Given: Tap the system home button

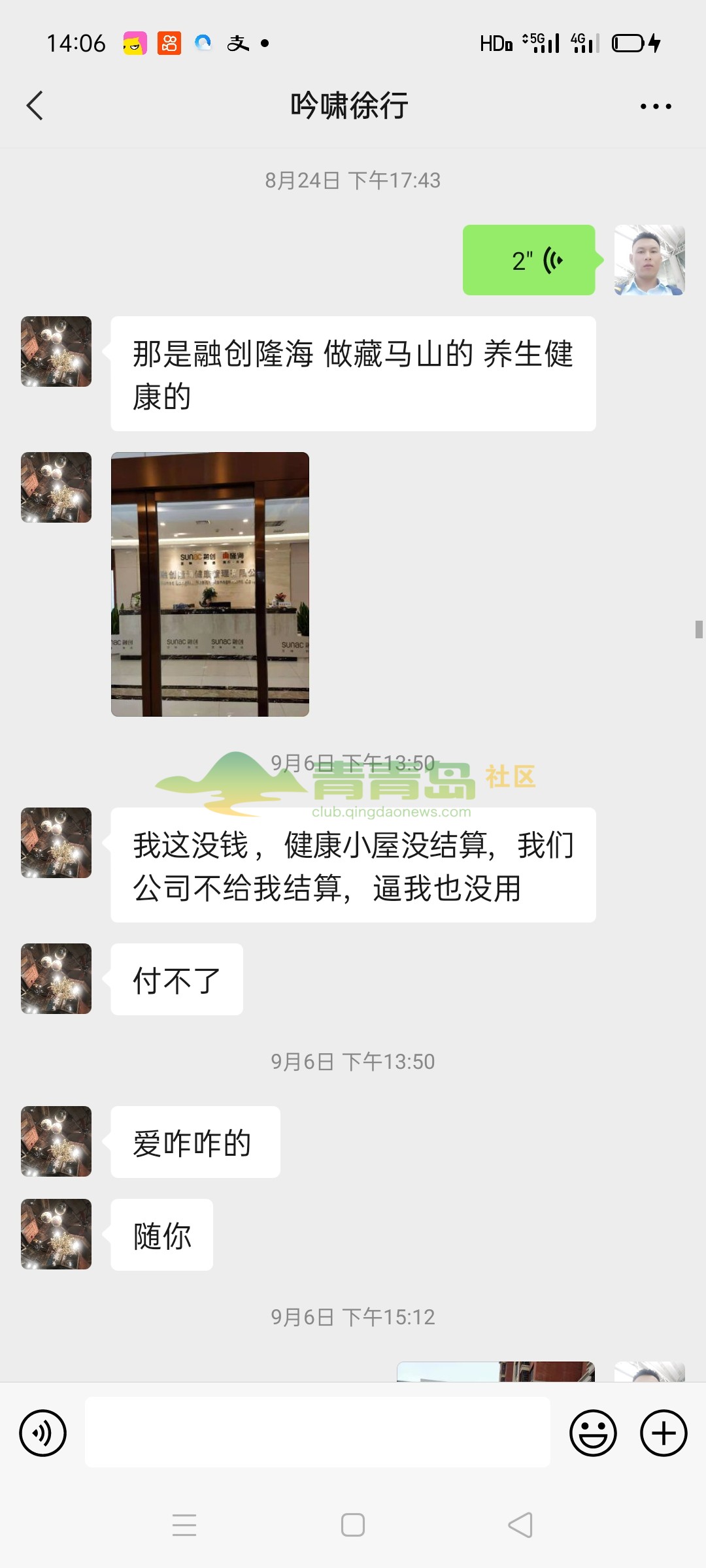Looking at the screenshot, I should pyautogui.click(x=353, y=1525).
